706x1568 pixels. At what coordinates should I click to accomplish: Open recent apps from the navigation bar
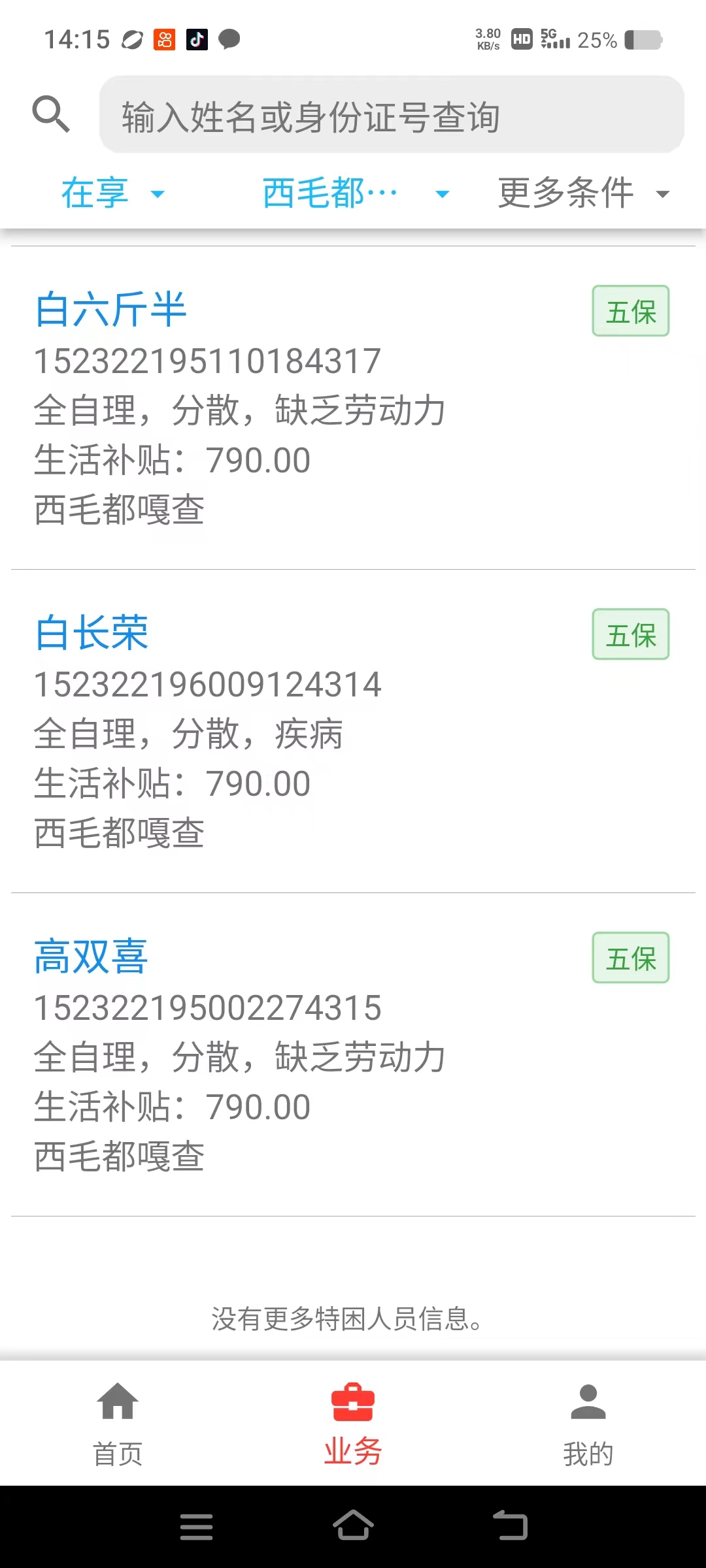(x=196, y=1526)
